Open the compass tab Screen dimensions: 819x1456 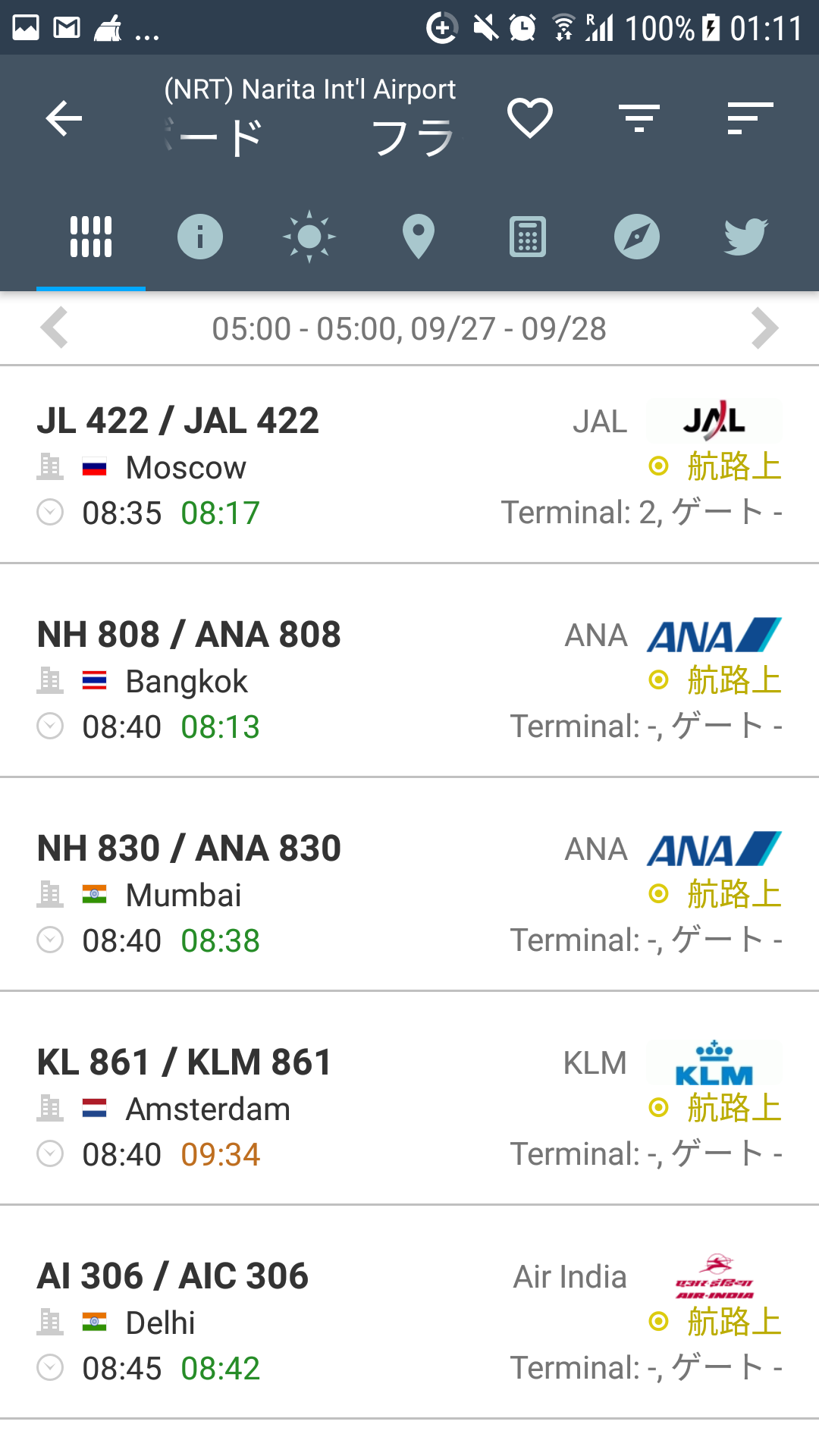pyautogui.click(x=637, y=237)
